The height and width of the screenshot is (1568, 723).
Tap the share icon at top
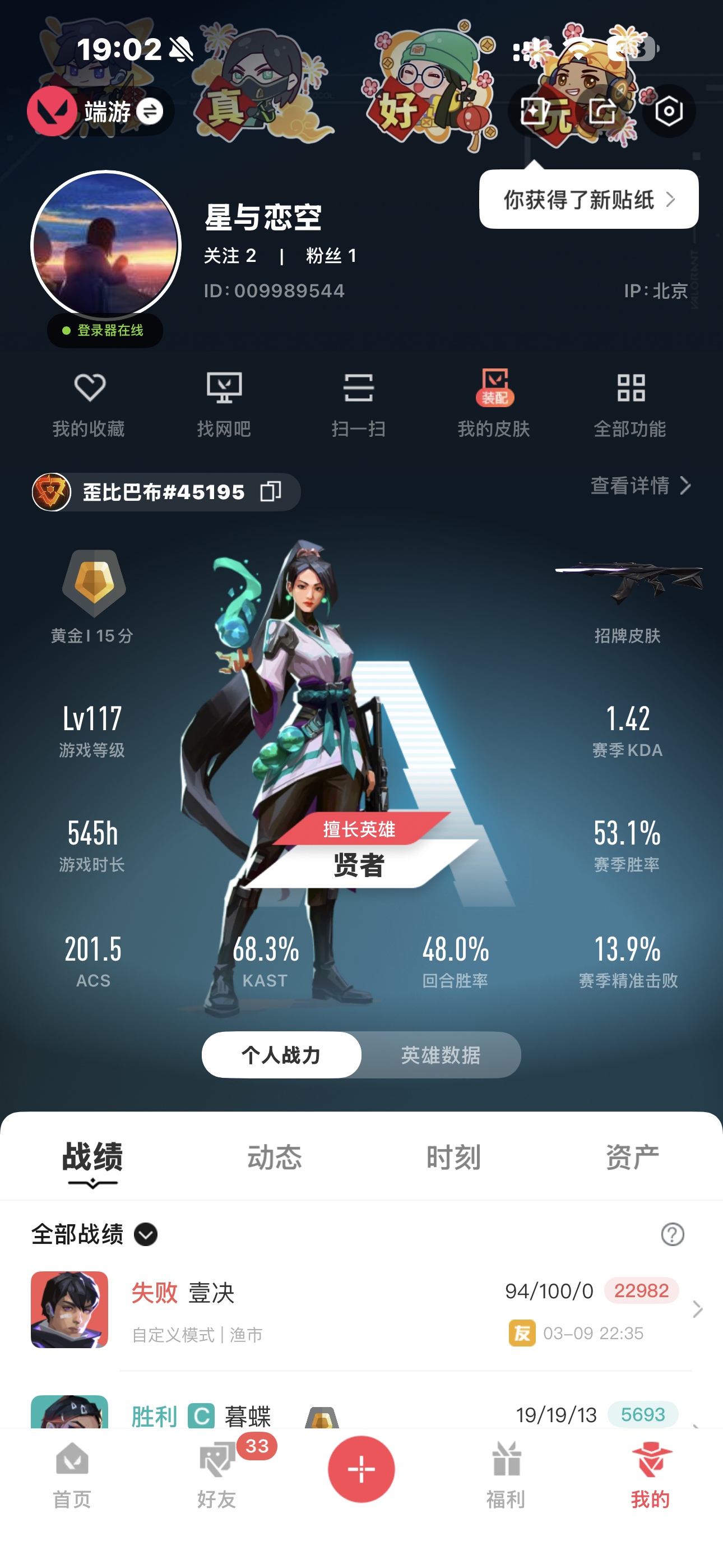click(x=602, y=112)
